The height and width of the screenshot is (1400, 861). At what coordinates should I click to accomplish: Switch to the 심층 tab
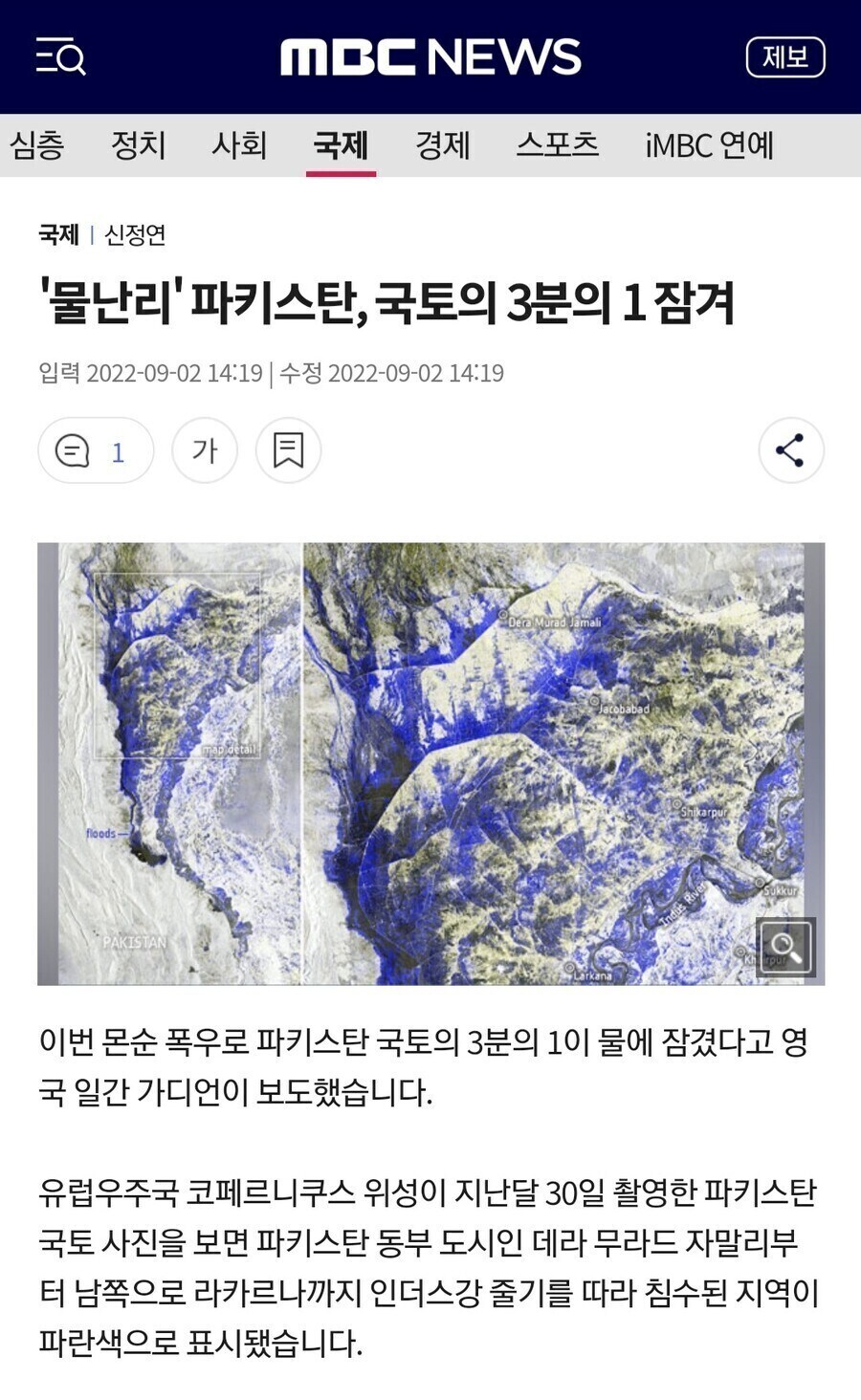[x=37, y=145]
